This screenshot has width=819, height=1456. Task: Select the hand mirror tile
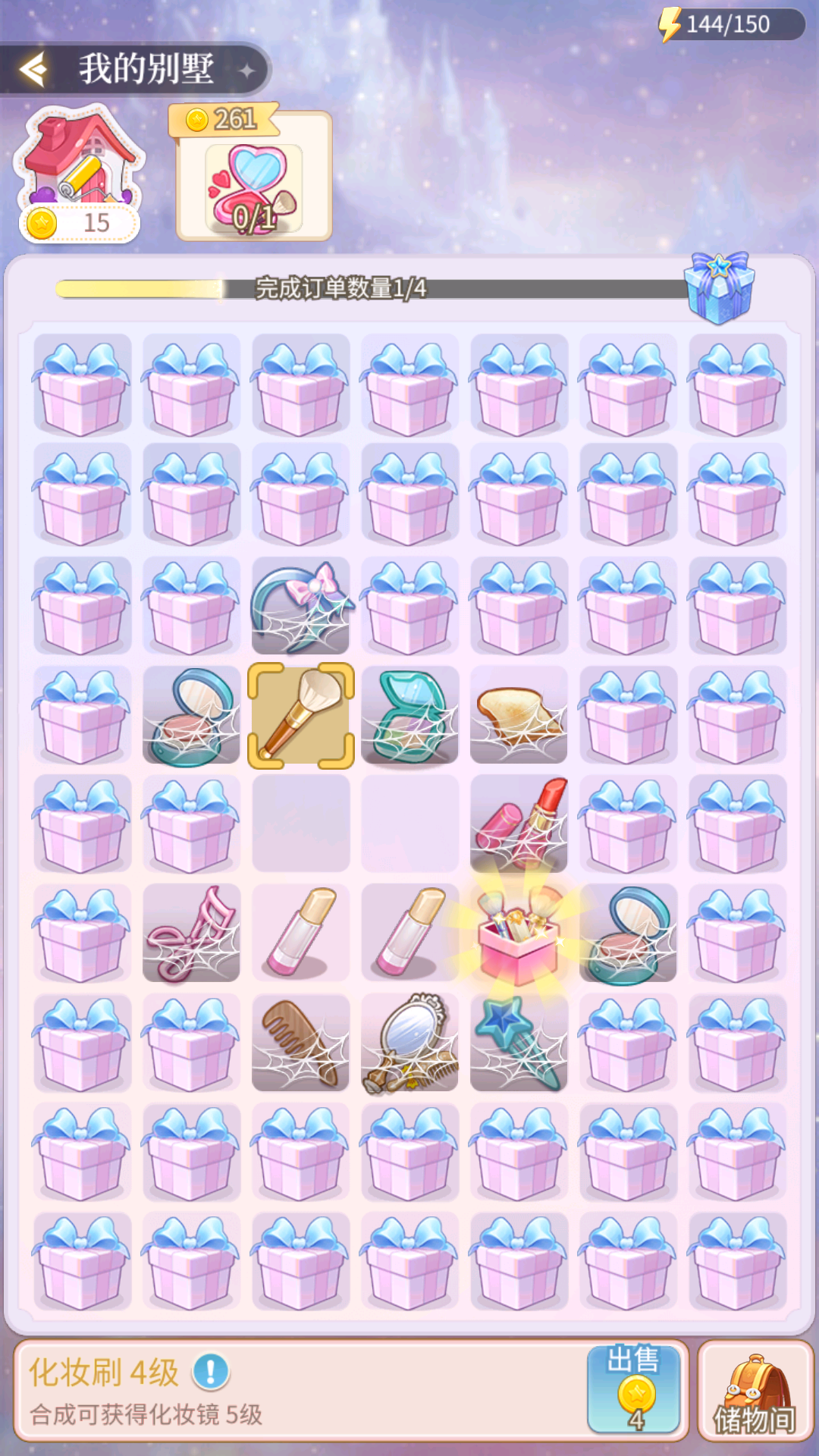click(409, 1043)
